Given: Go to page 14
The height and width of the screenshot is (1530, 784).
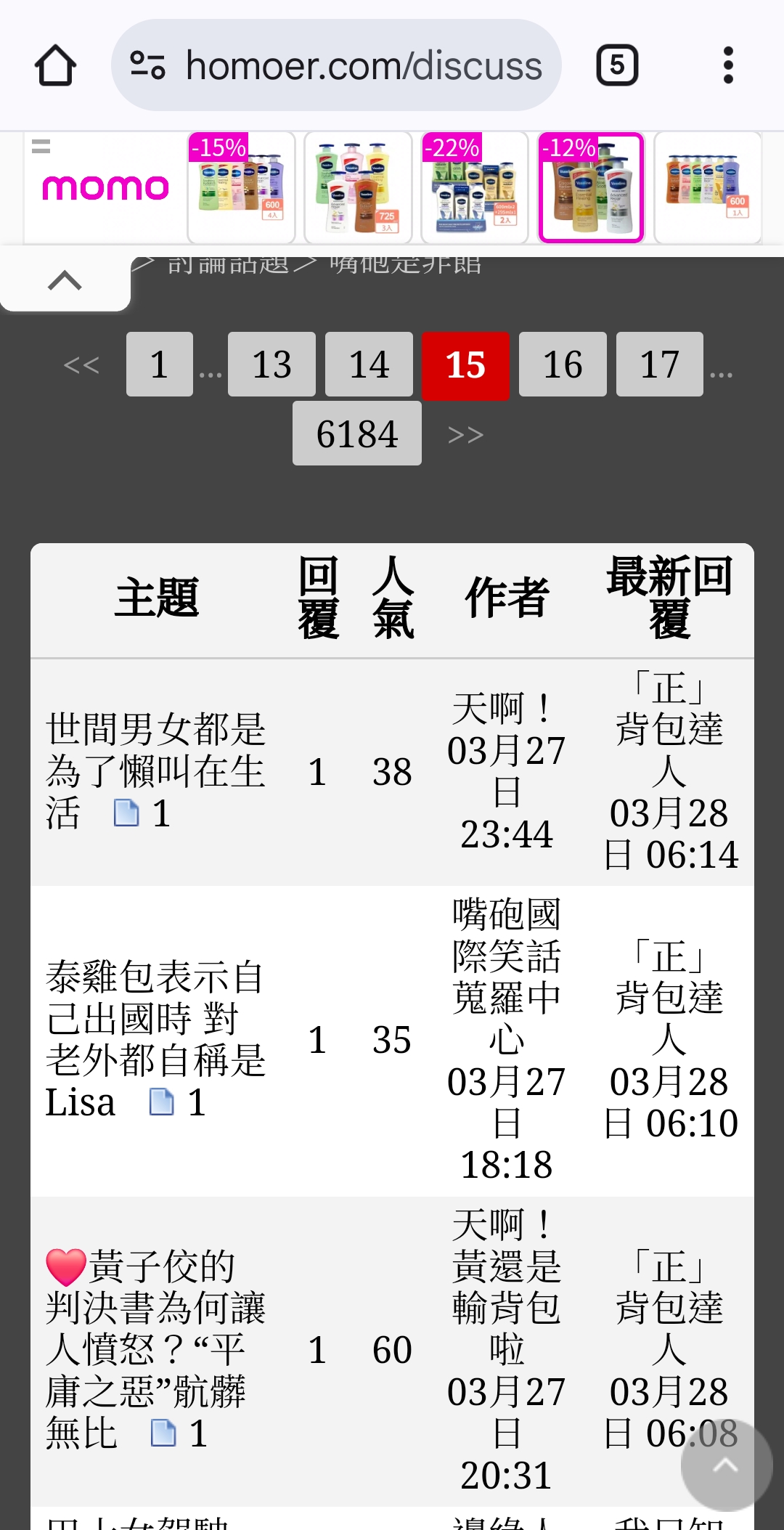Looking at the screenshot, I should coord(369,365).
